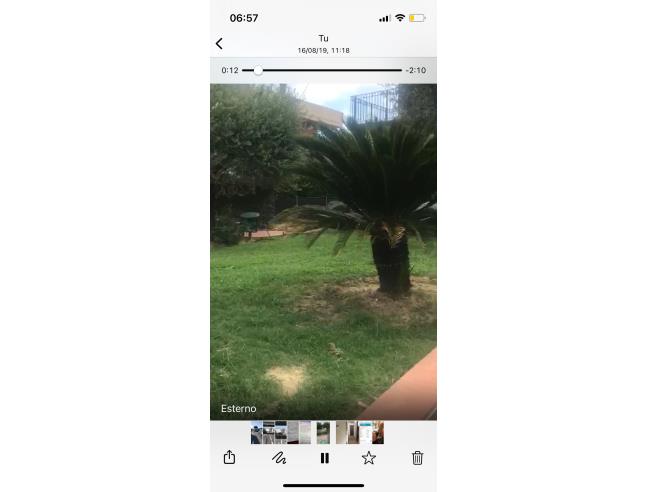The height and width of the screenshot is (492, 648).
Task: Select the last thumbnail in the media strip
Action: pyautogui.click(x=378, y=432)
